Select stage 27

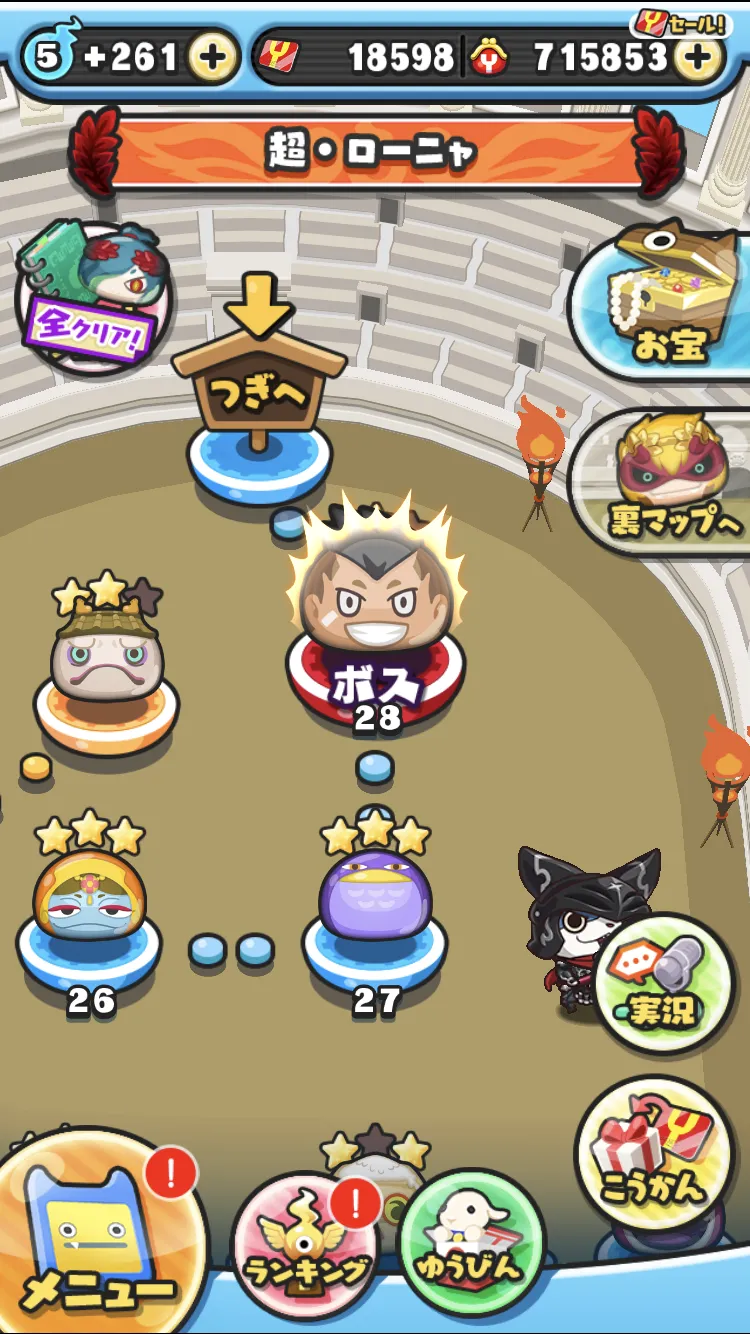375,915
